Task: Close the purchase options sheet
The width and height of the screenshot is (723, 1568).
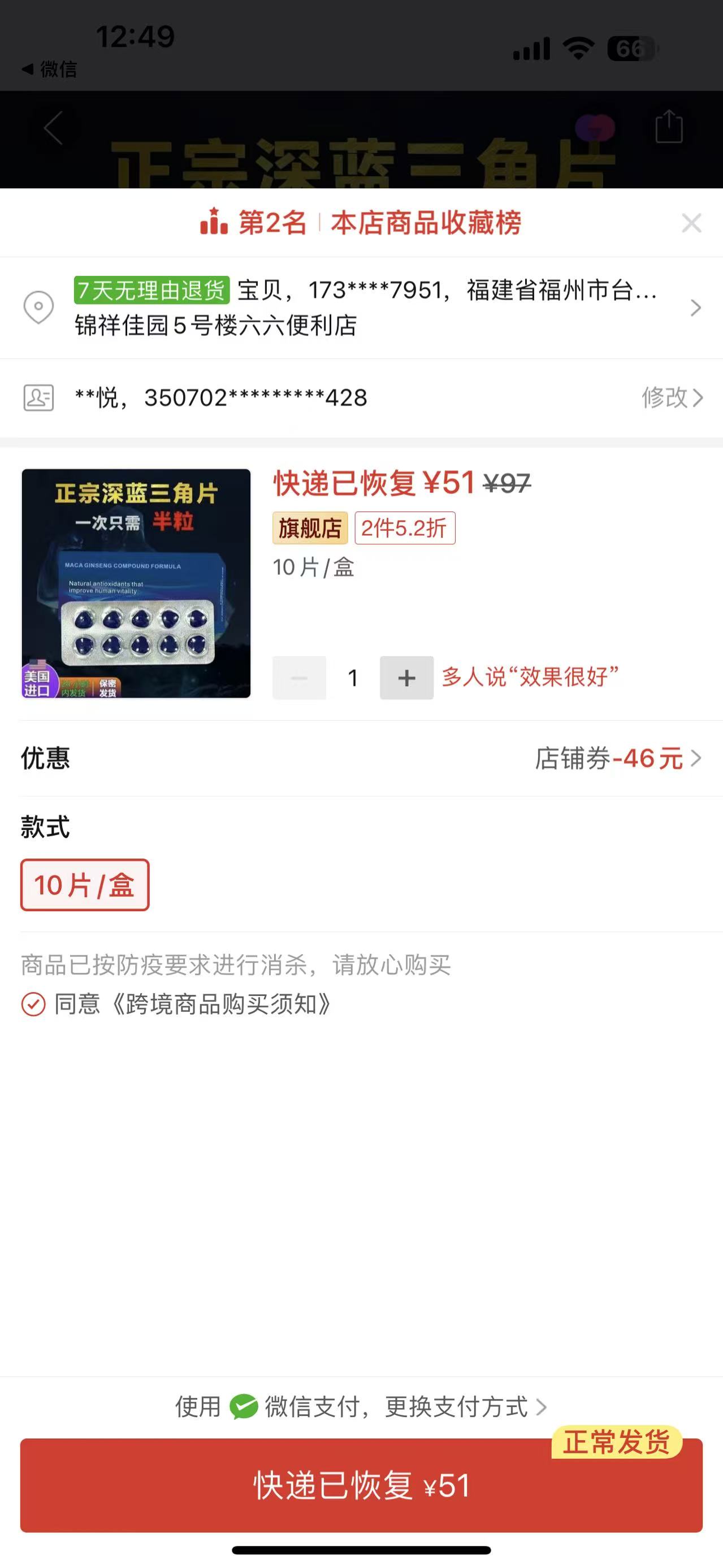Action: pos(691,223)
